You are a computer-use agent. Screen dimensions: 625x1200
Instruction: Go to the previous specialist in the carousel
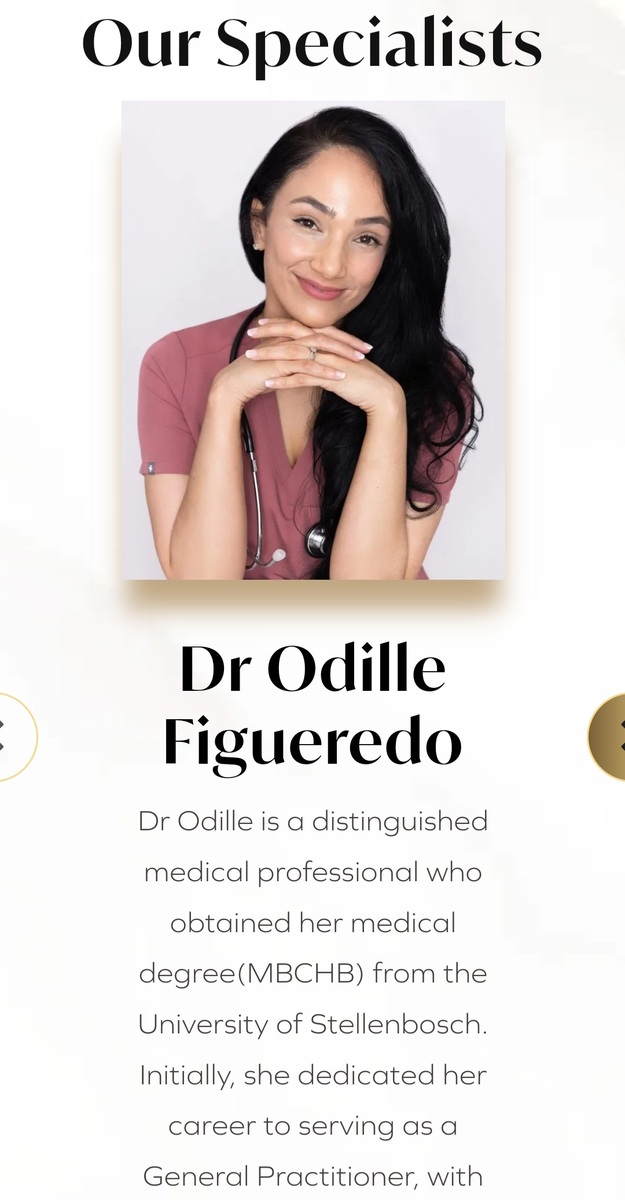point(9,737)
